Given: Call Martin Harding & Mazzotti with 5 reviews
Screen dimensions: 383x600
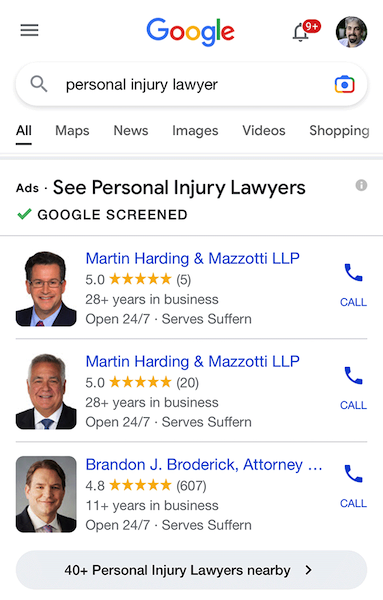Looking at the screenshot, I should tap(353, 285).
